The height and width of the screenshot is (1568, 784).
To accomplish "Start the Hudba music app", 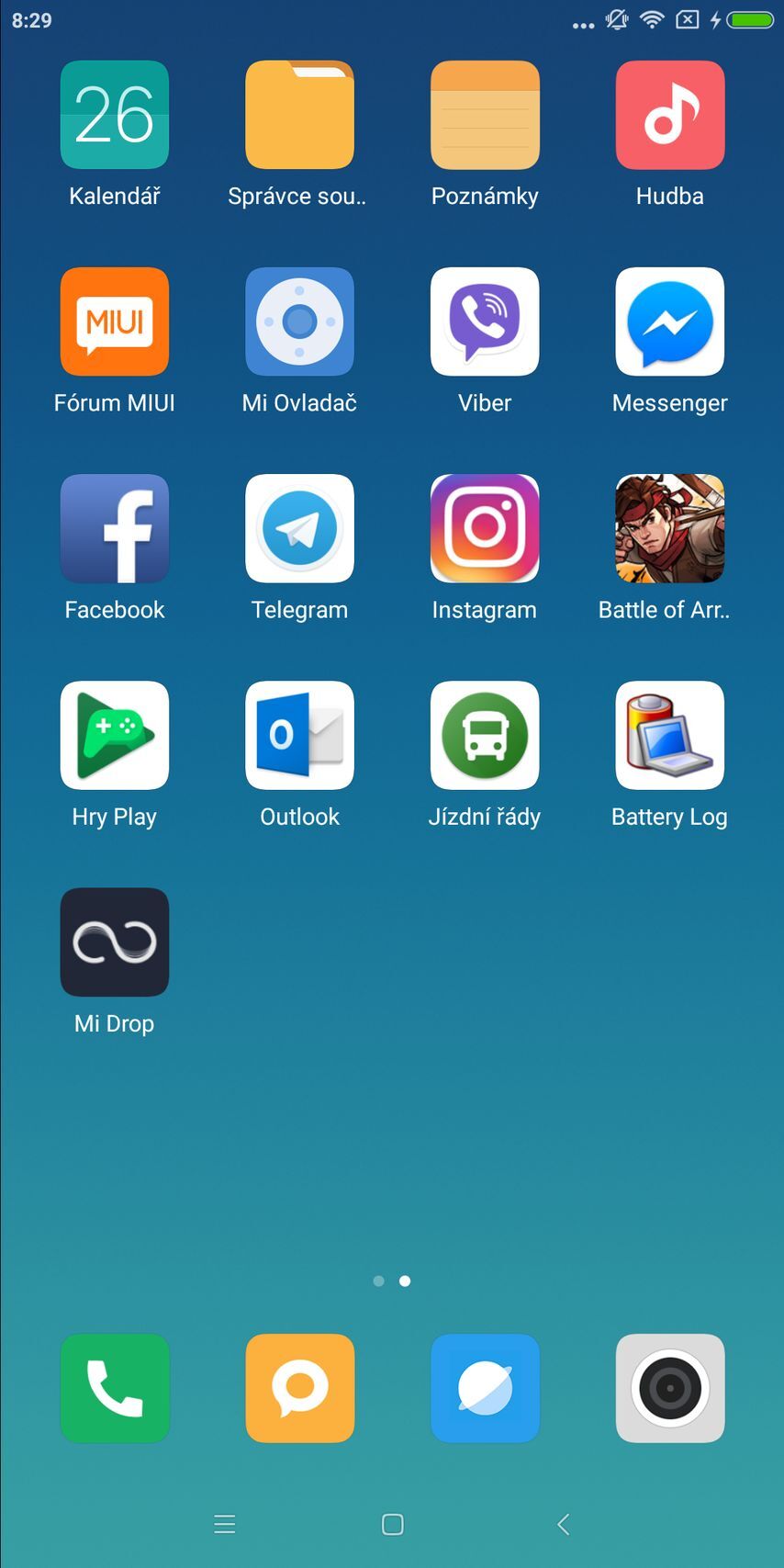I will pos(669,115).
